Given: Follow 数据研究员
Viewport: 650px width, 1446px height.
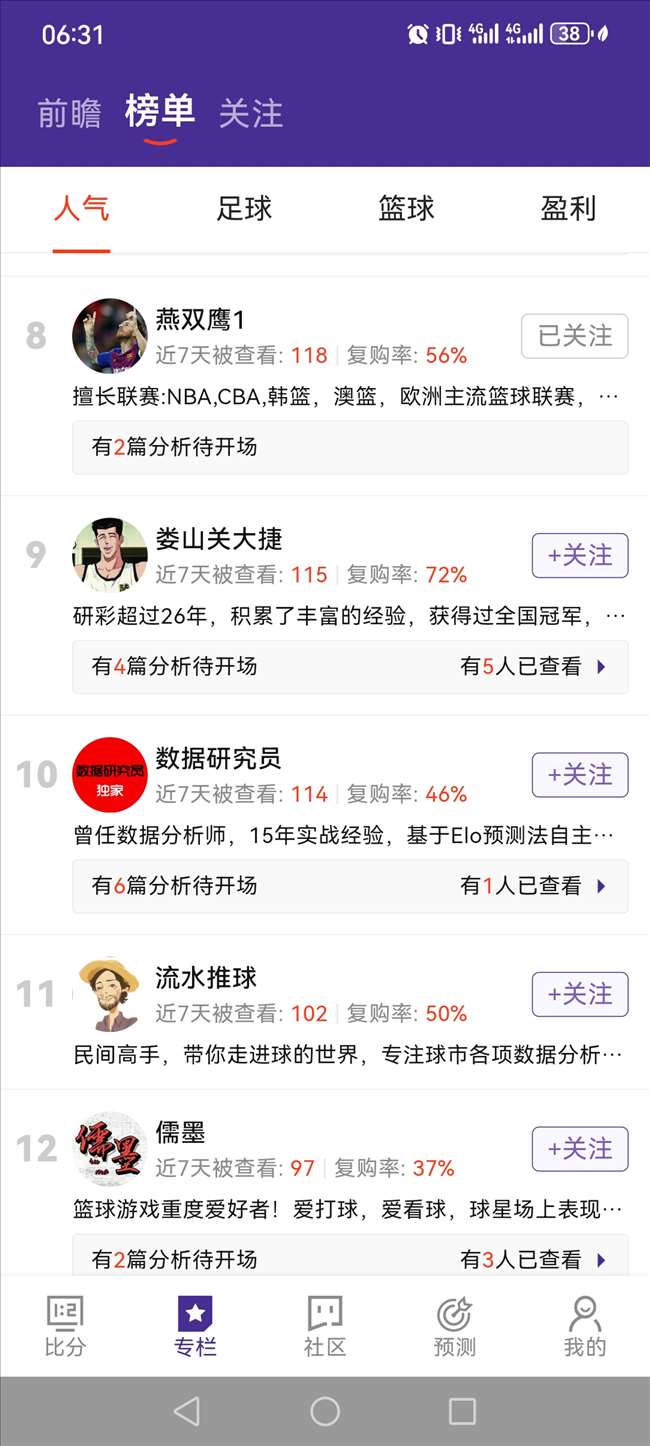Looking at the screenshot, I should coord(580,774).
